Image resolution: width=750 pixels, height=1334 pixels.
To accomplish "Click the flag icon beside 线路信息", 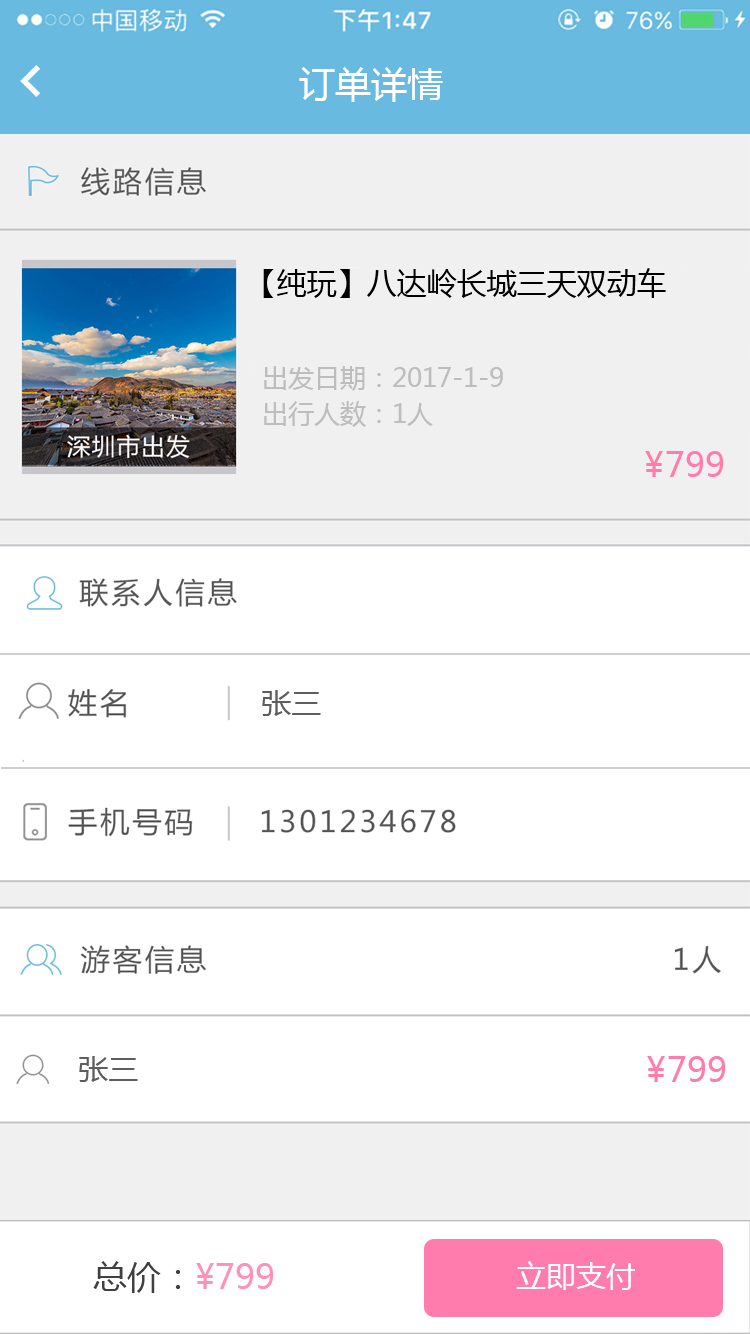I will [42, 180].
